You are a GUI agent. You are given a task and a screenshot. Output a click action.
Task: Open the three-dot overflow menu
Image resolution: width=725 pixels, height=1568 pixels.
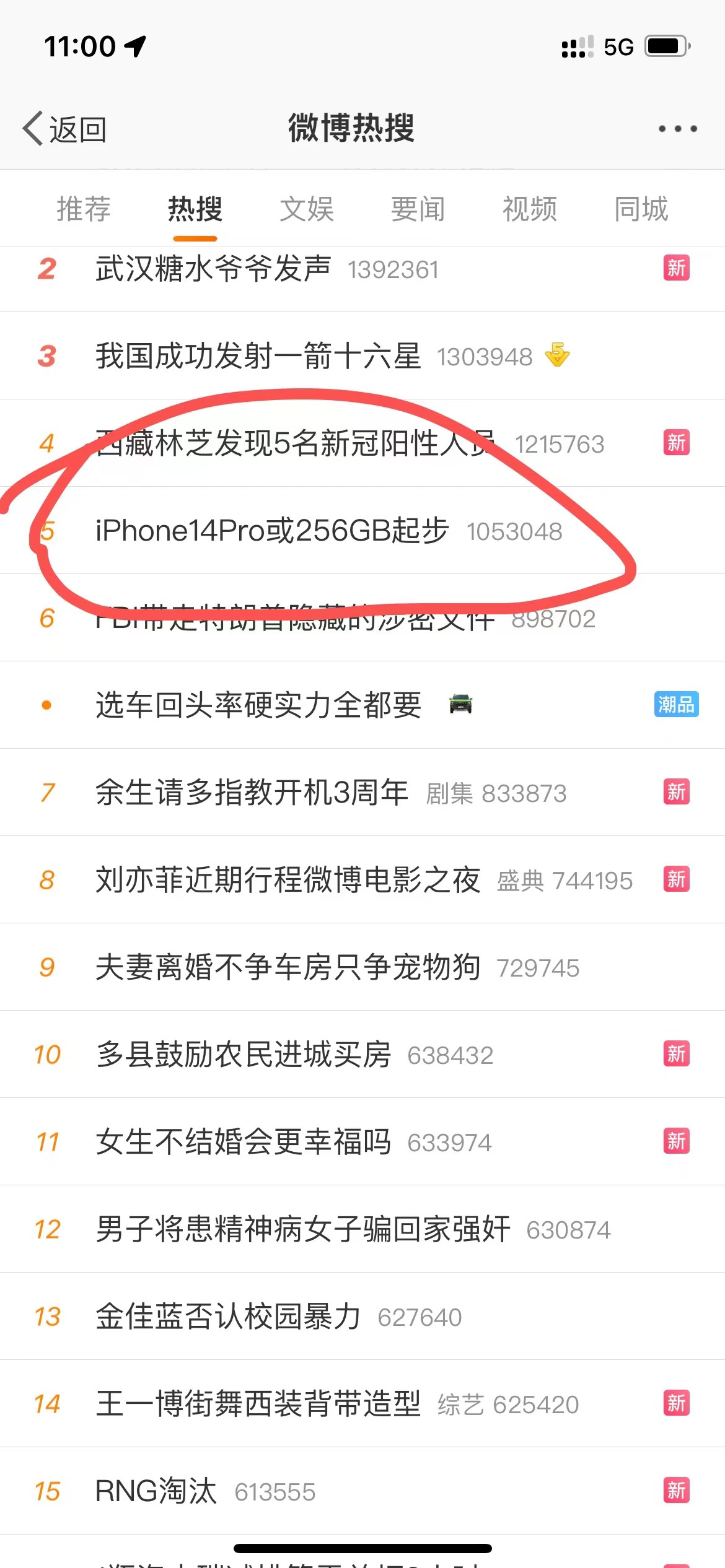[x=677, y=129]
